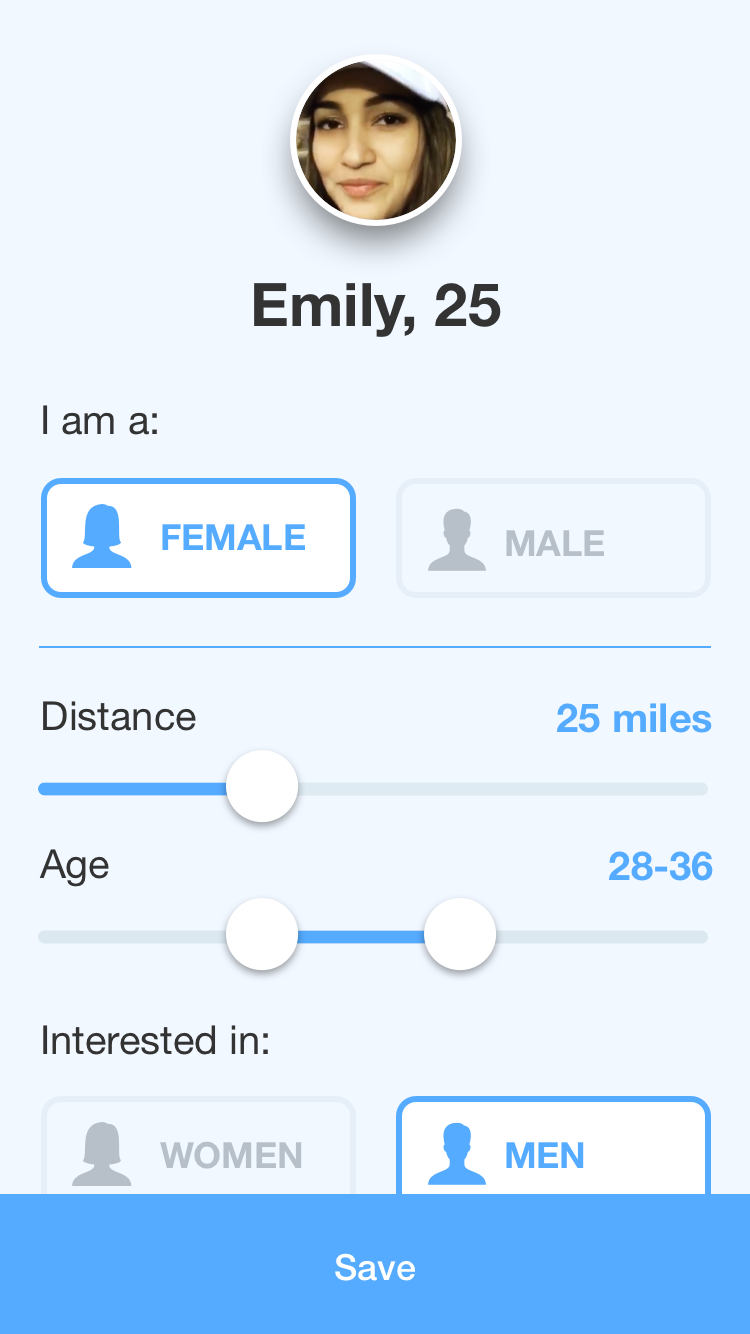Select FEMALE as your gender
This screenshot has height=1334, width=750.
[x=198, y=538]
